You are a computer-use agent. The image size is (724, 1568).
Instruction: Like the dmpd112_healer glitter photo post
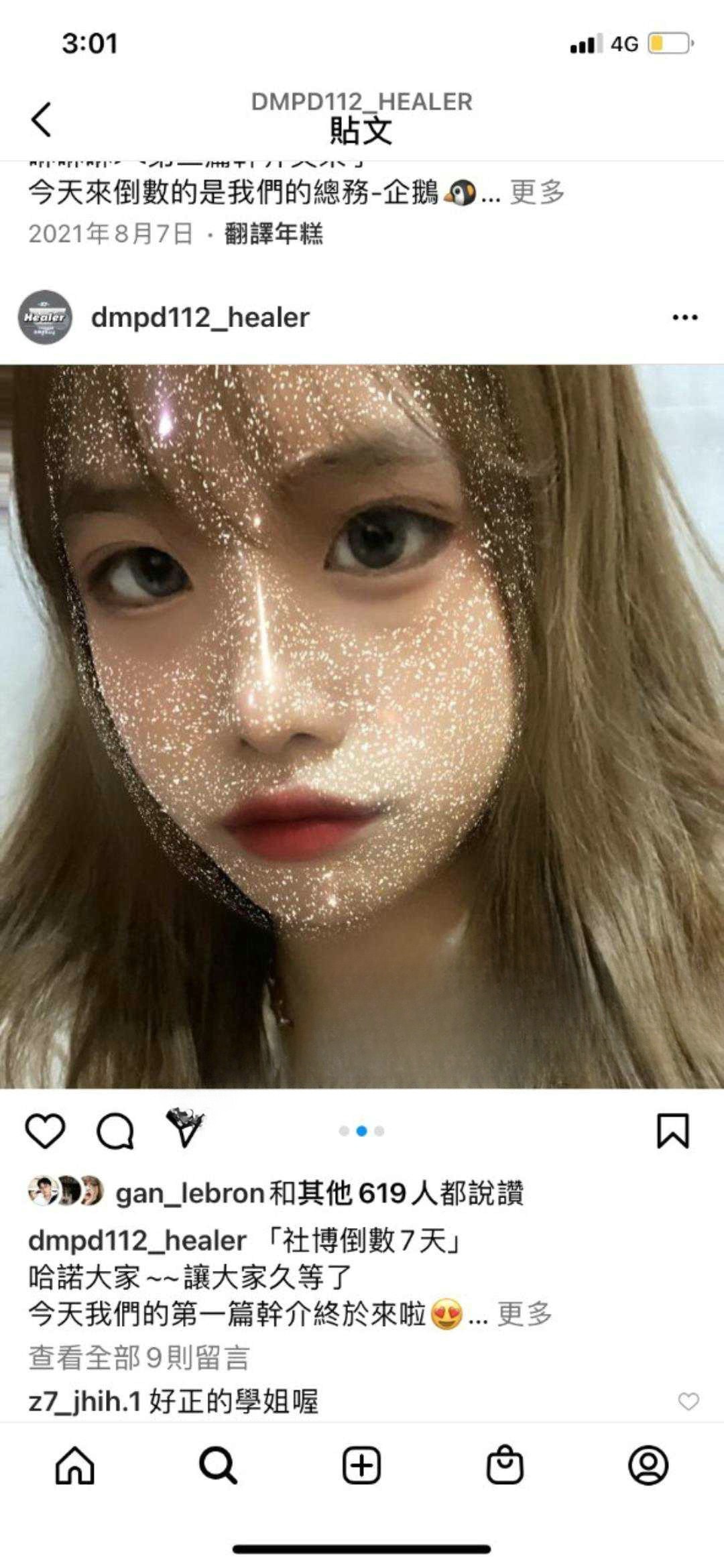pyautogui.click(x=45, y=1131)
